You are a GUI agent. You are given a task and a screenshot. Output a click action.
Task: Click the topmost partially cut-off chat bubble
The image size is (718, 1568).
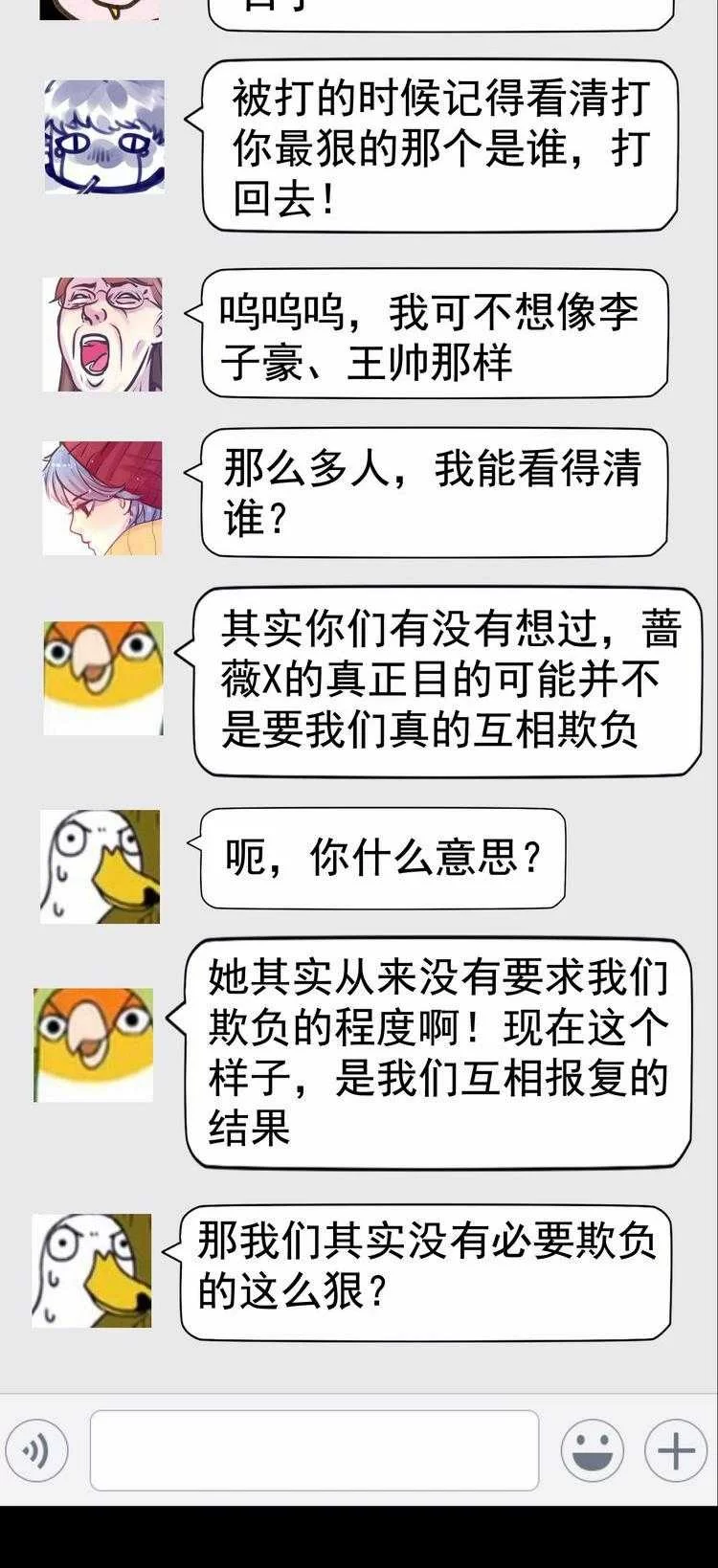[x=440, y=10]
